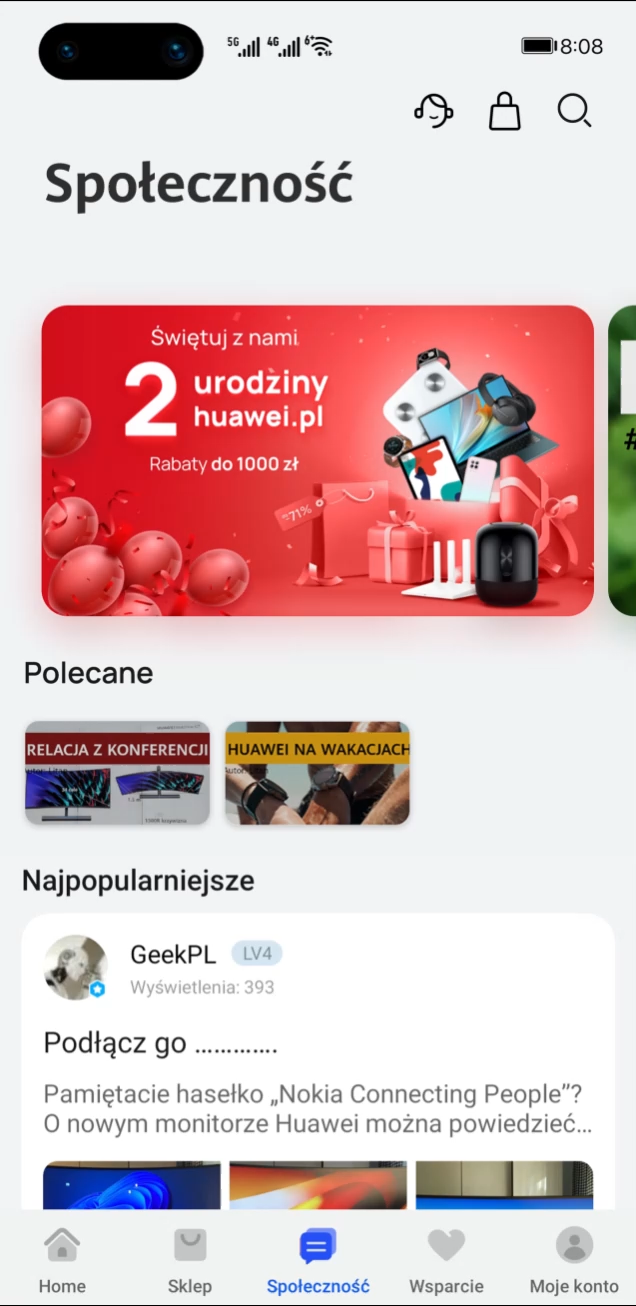Select the Społeczność tab
The image size is (636, 1306).
tap(317, 1261)
